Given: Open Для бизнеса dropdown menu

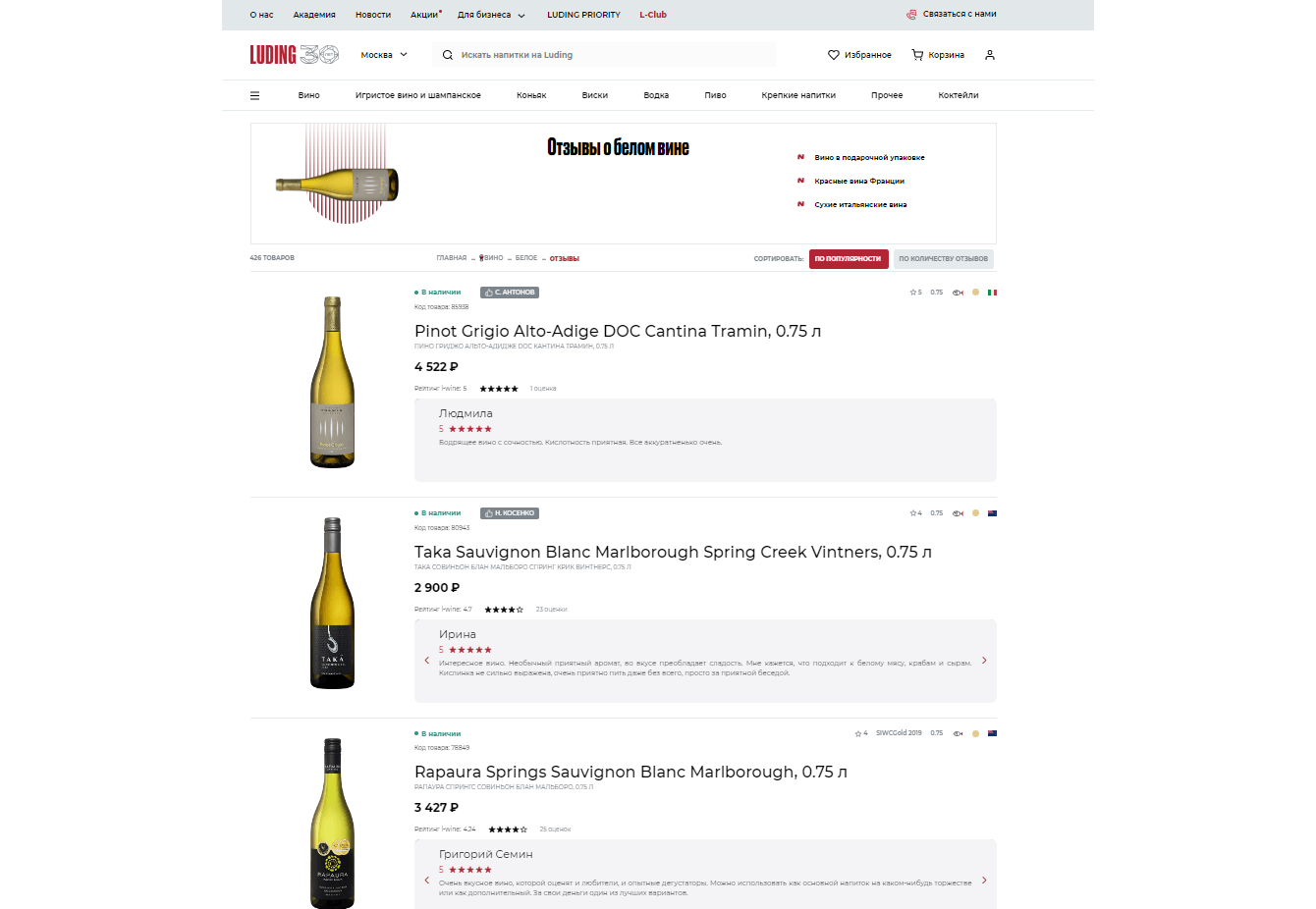Looking at the screenshot, I should click(x=491, y=15).
